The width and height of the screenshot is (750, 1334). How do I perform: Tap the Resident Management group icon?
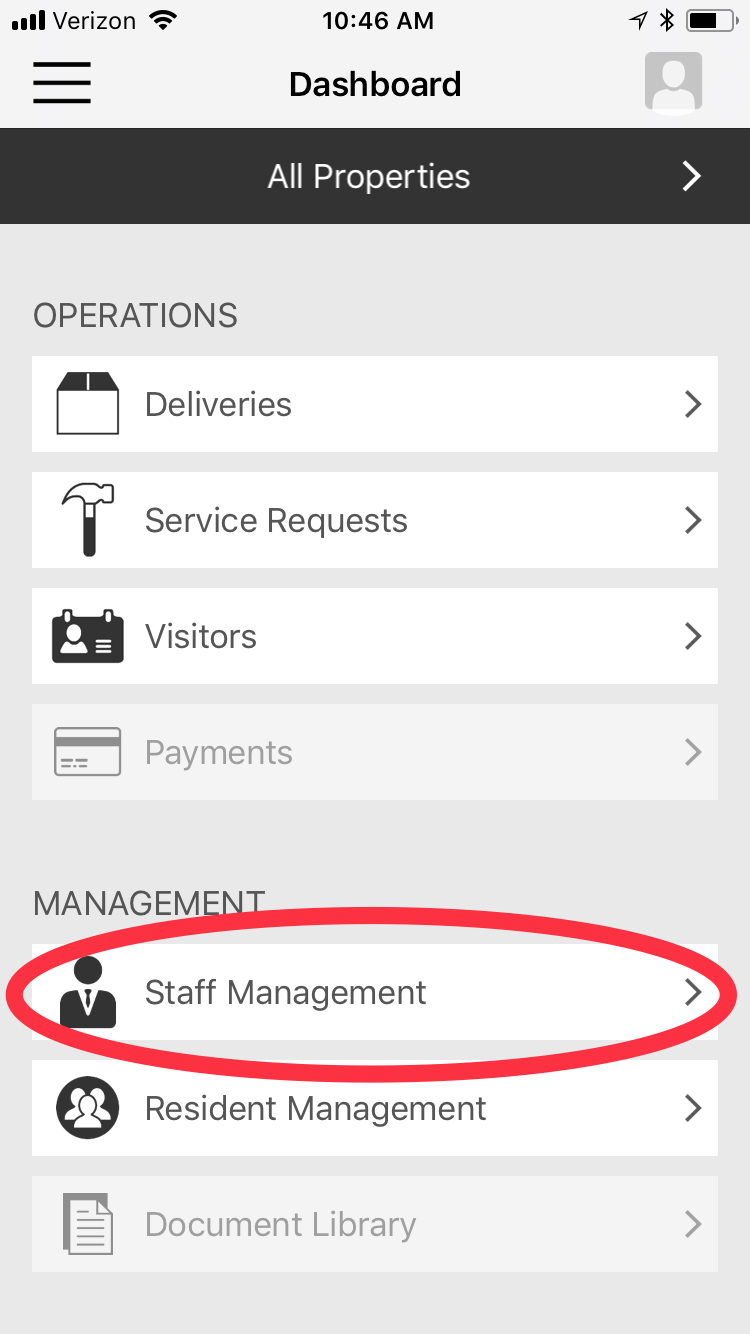coord(86,1108)
